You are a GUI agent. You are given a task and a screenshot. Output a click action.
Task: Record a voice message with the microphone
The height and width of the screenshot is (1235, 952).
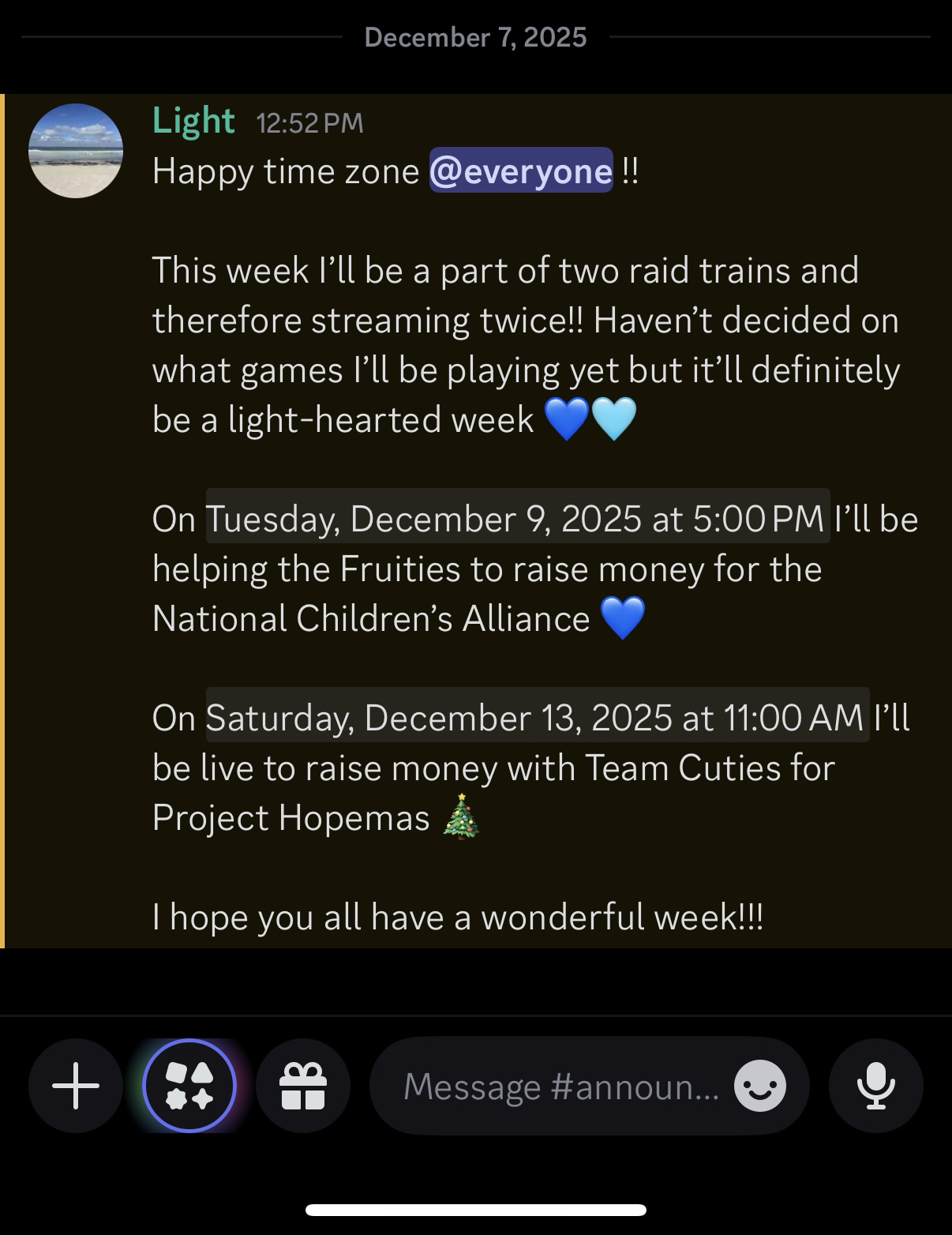click(x=875, y=1086)
